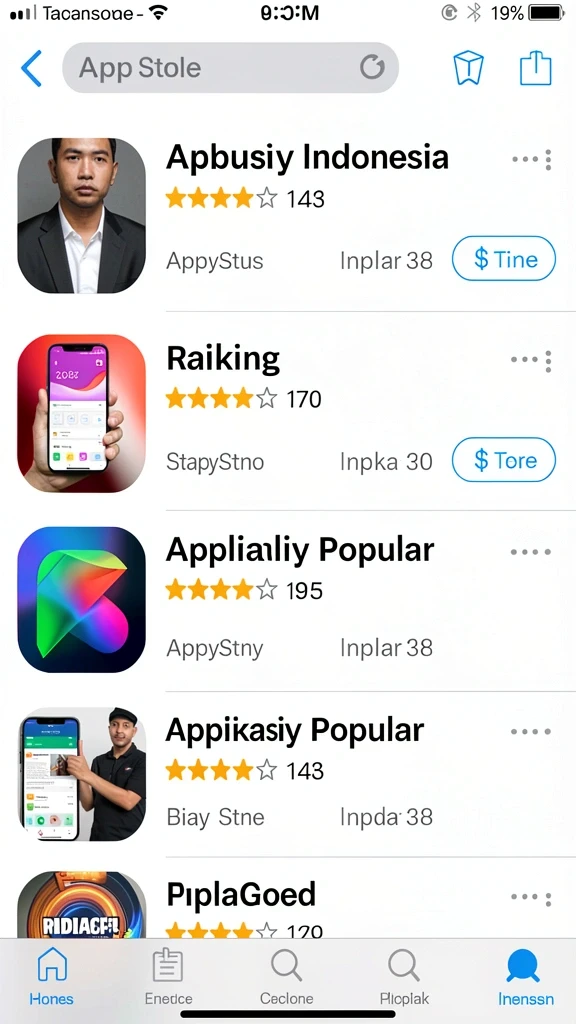This screenshot has width=576, height=1024.
Task: Switch to the Hones tab
Action: point(52,977)
